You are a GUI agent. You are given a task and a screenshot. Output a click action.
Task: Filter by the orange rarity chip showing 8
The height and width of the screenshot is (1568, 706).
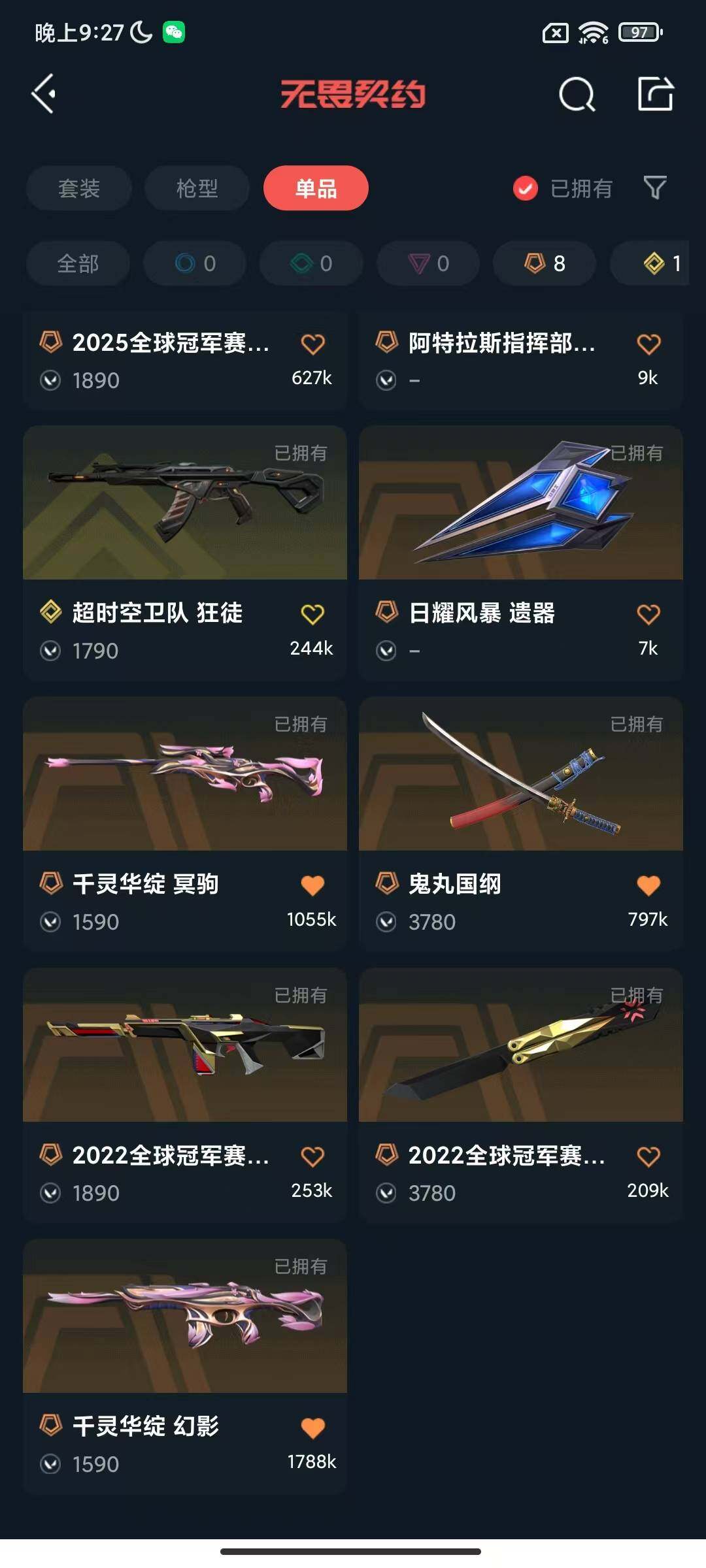(x=545, y=264)
